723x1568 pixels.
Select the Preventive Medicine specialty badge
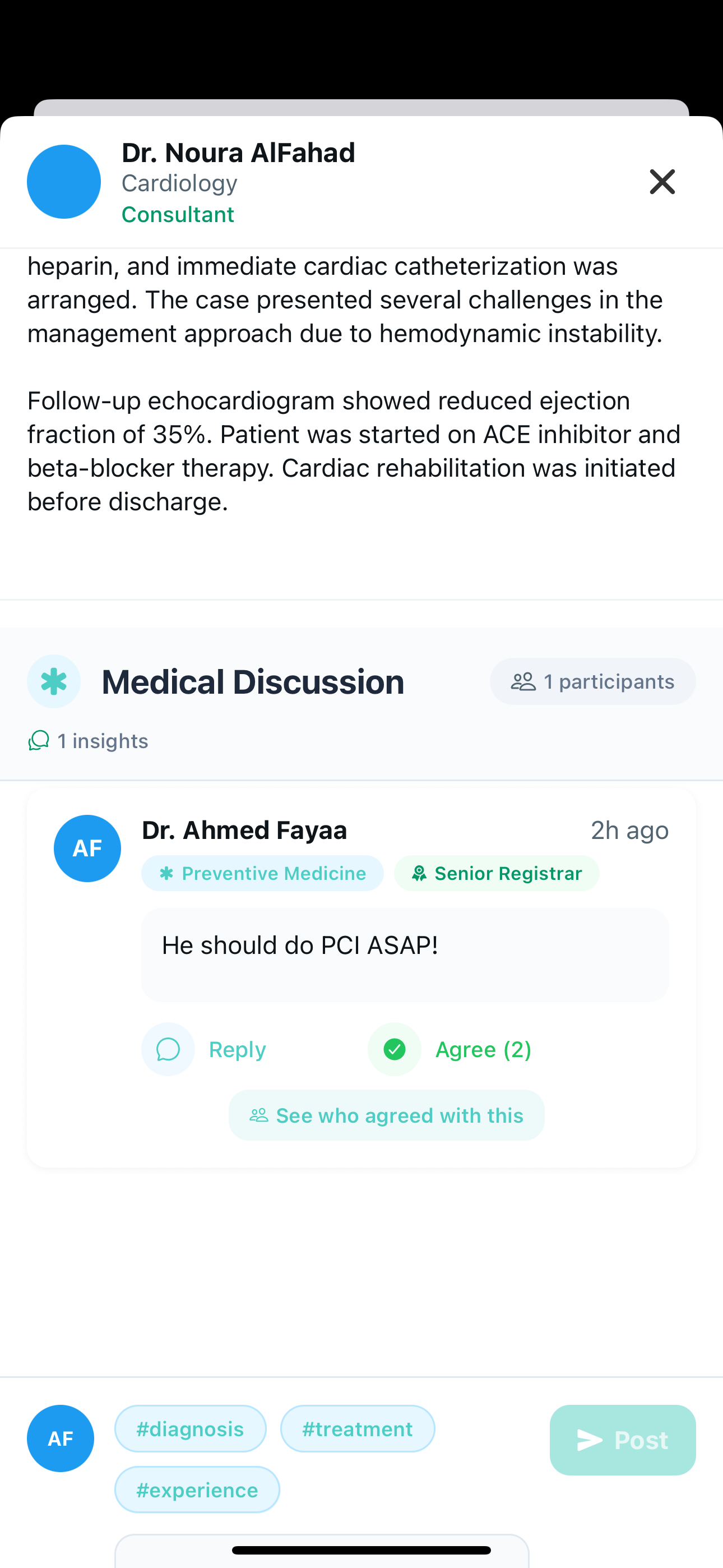pos(262,873)
